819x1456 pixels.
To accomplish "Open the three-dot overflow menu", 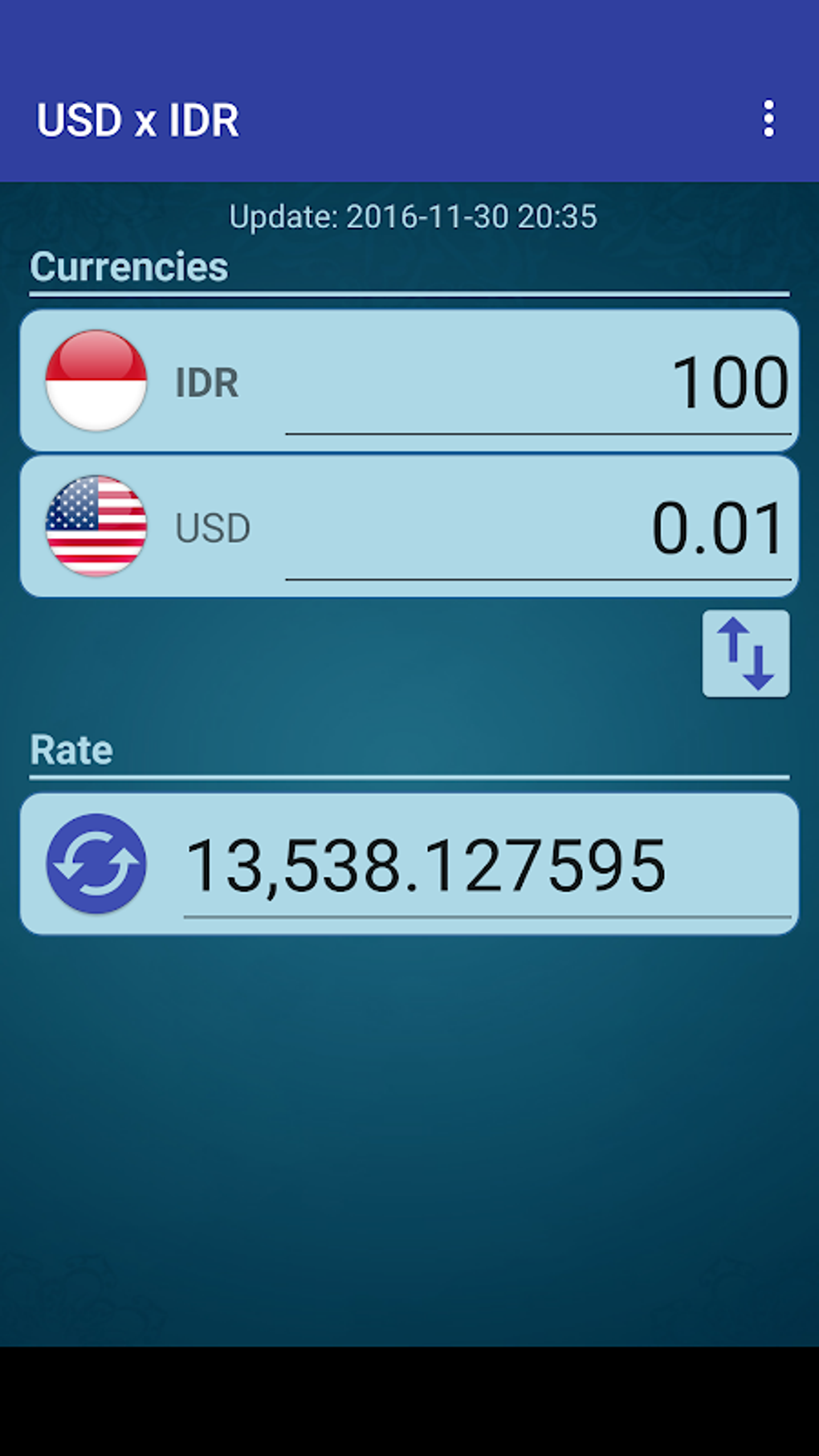I will point(768,119).
